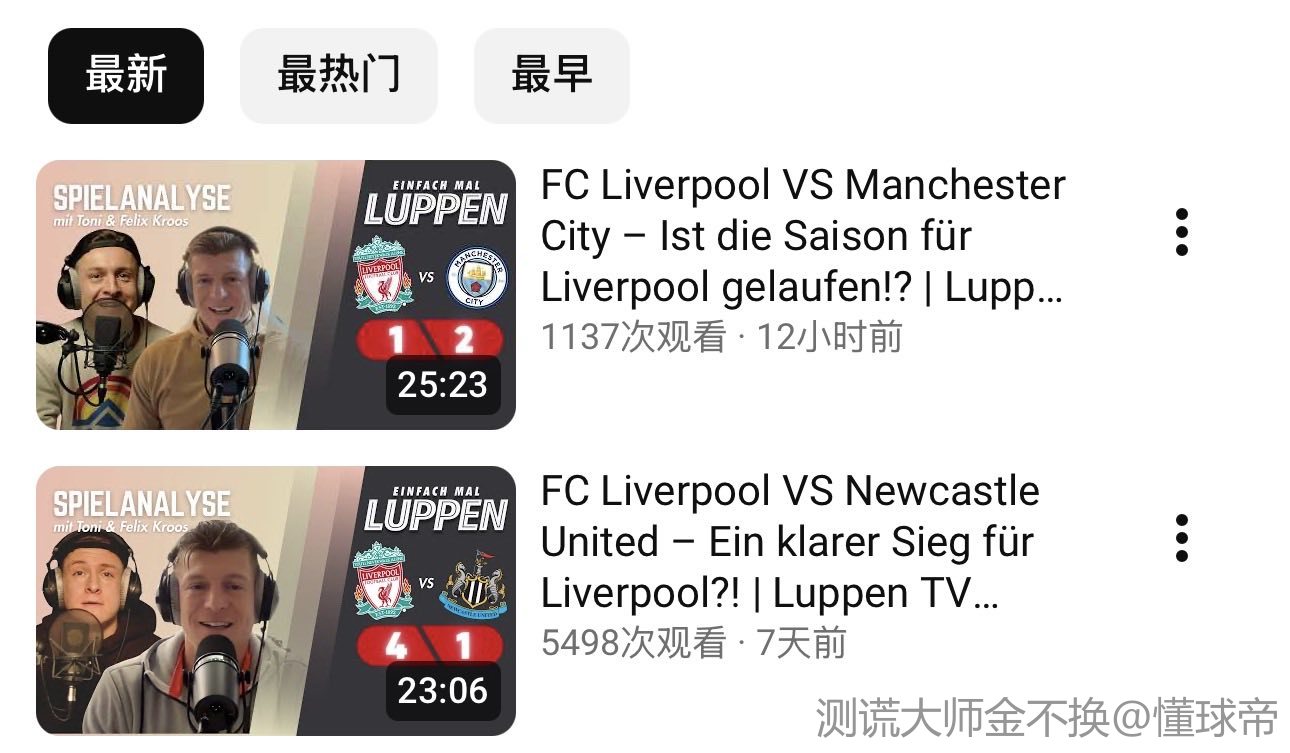Open more options for Manchester City video
This screenshot has width=1290, height=753.
1182,233
